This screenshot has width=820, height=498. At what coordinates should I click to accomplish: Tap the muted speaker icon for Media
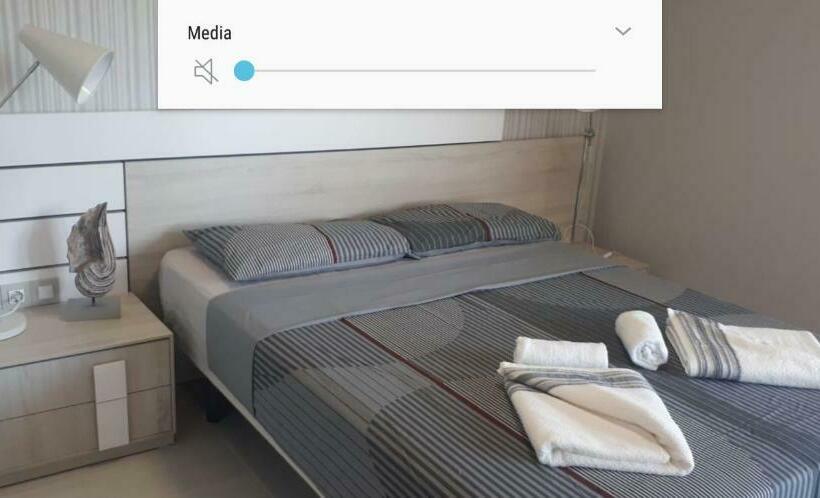point(206,71)
